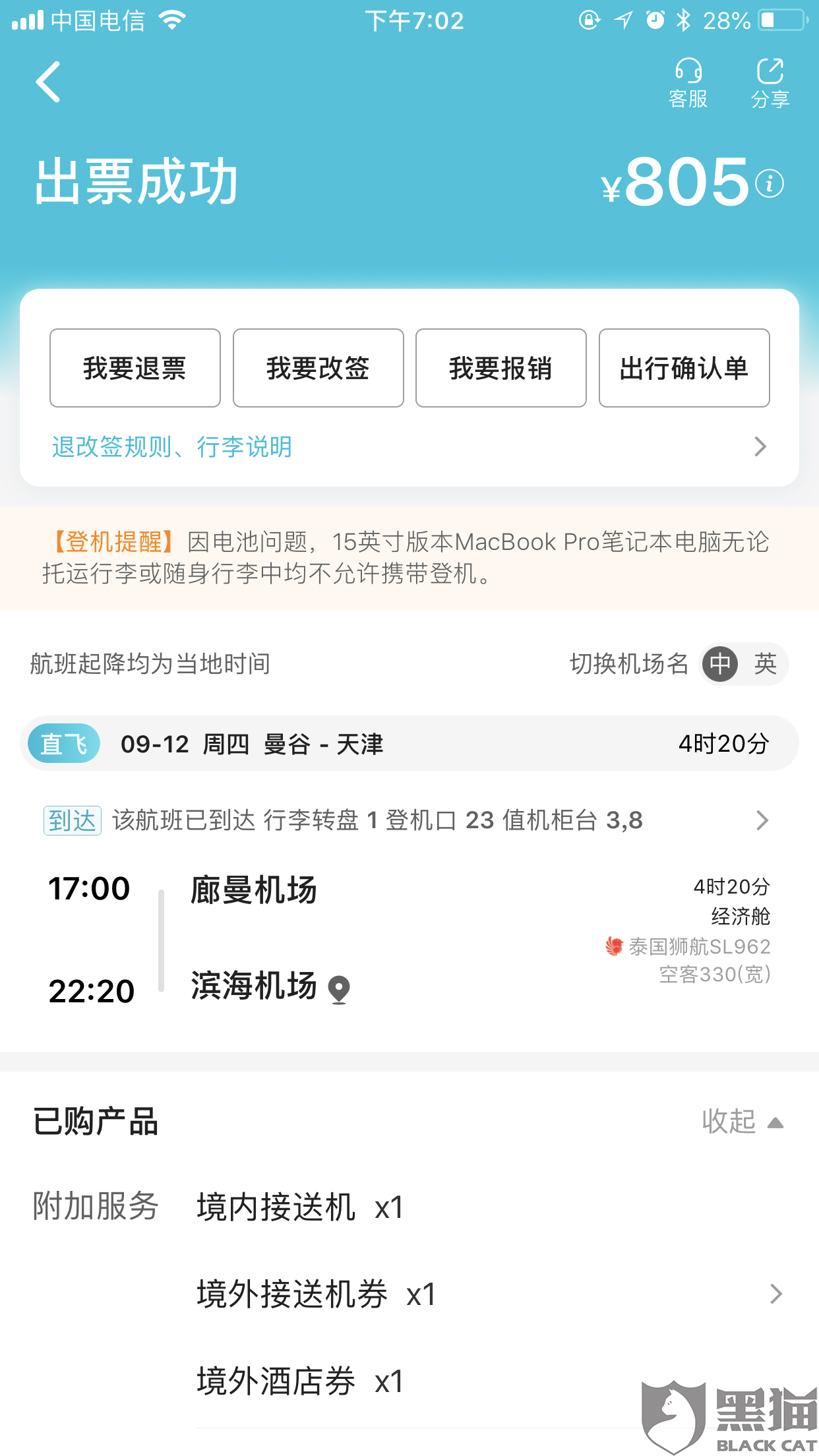Open flight arrival status details row
This screenshot has width=819, height=1456.
[x=407, y=820]
